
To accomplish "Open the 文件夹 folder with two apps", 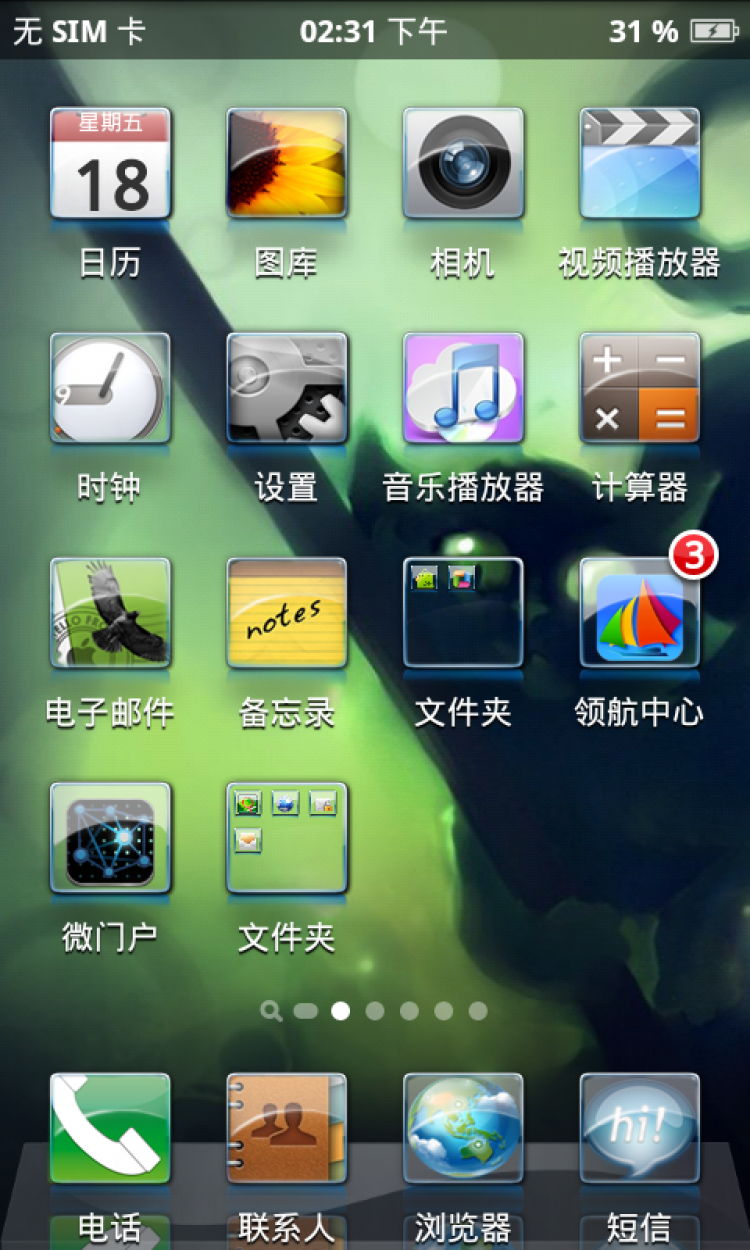I will (463, 613).
